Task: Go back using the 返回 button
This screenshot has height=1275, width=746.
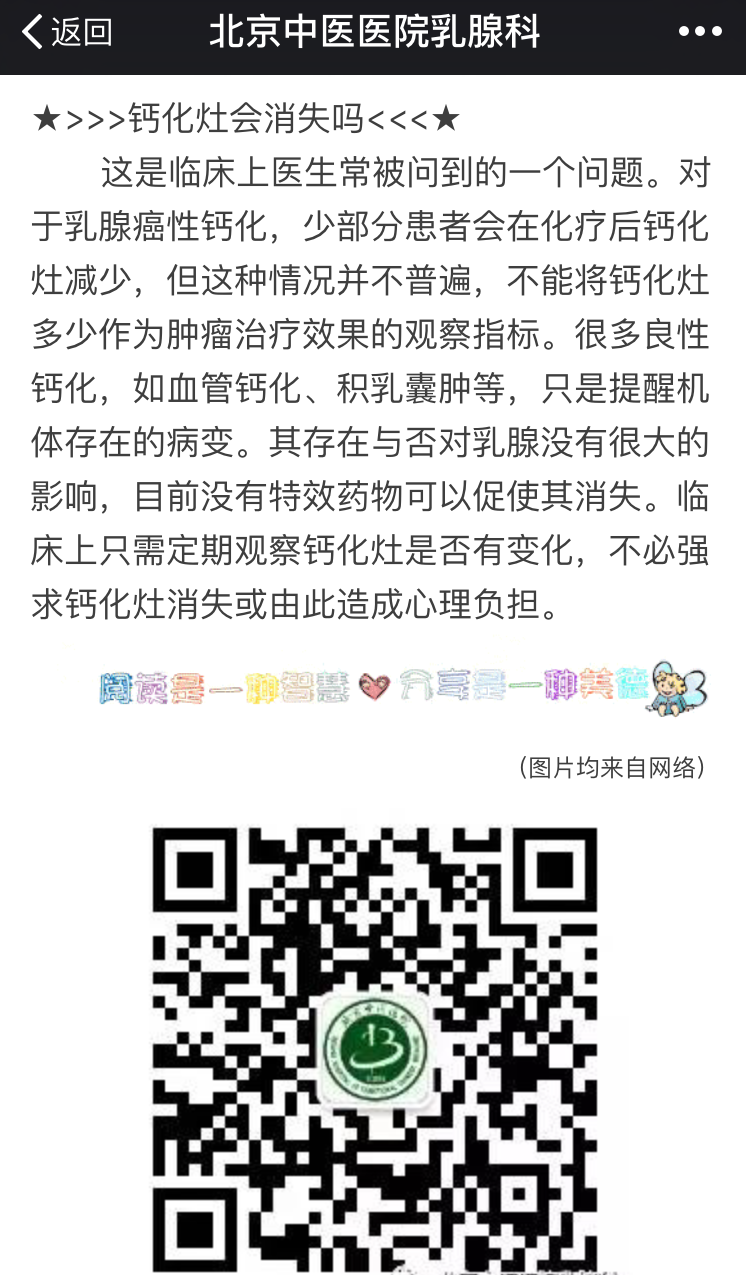Action: 66,32
